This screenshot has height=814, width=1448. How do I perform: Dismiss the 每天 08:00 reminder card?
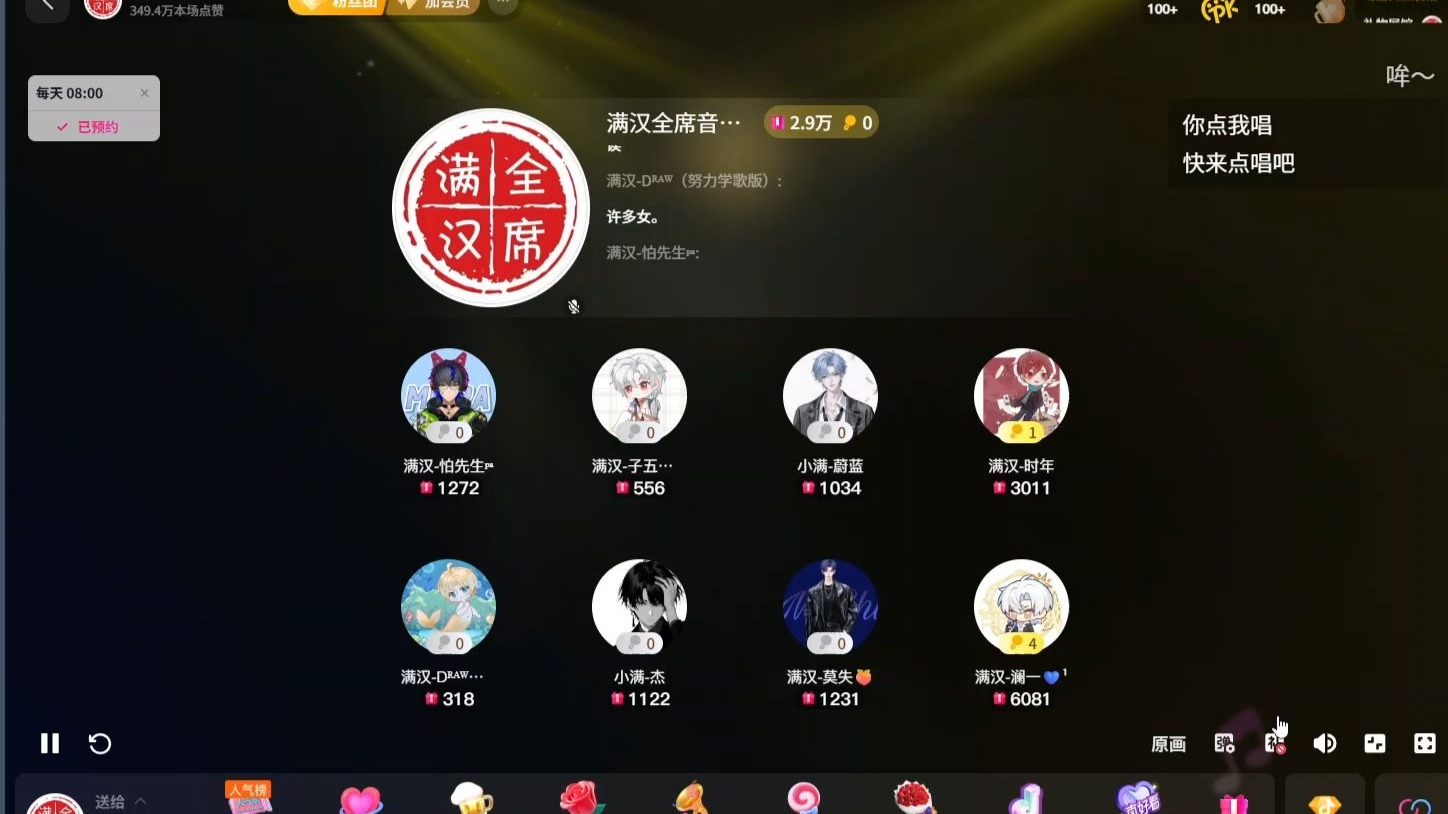[x=144, y=93]
